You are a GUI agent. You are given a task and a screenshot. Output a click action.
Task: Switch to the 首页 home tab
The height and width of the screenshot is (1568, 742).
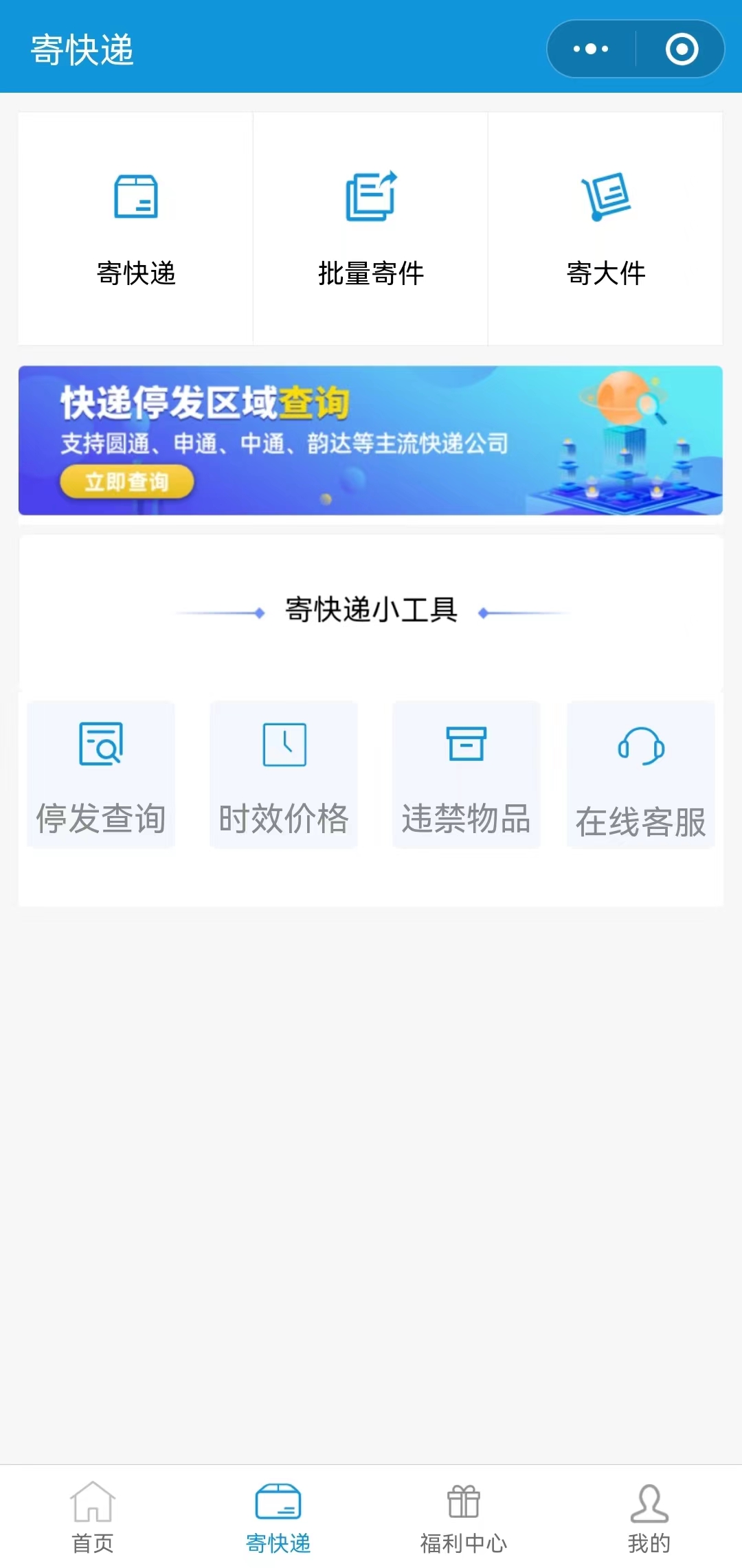pyautogui.click(x=93, y=1516)
